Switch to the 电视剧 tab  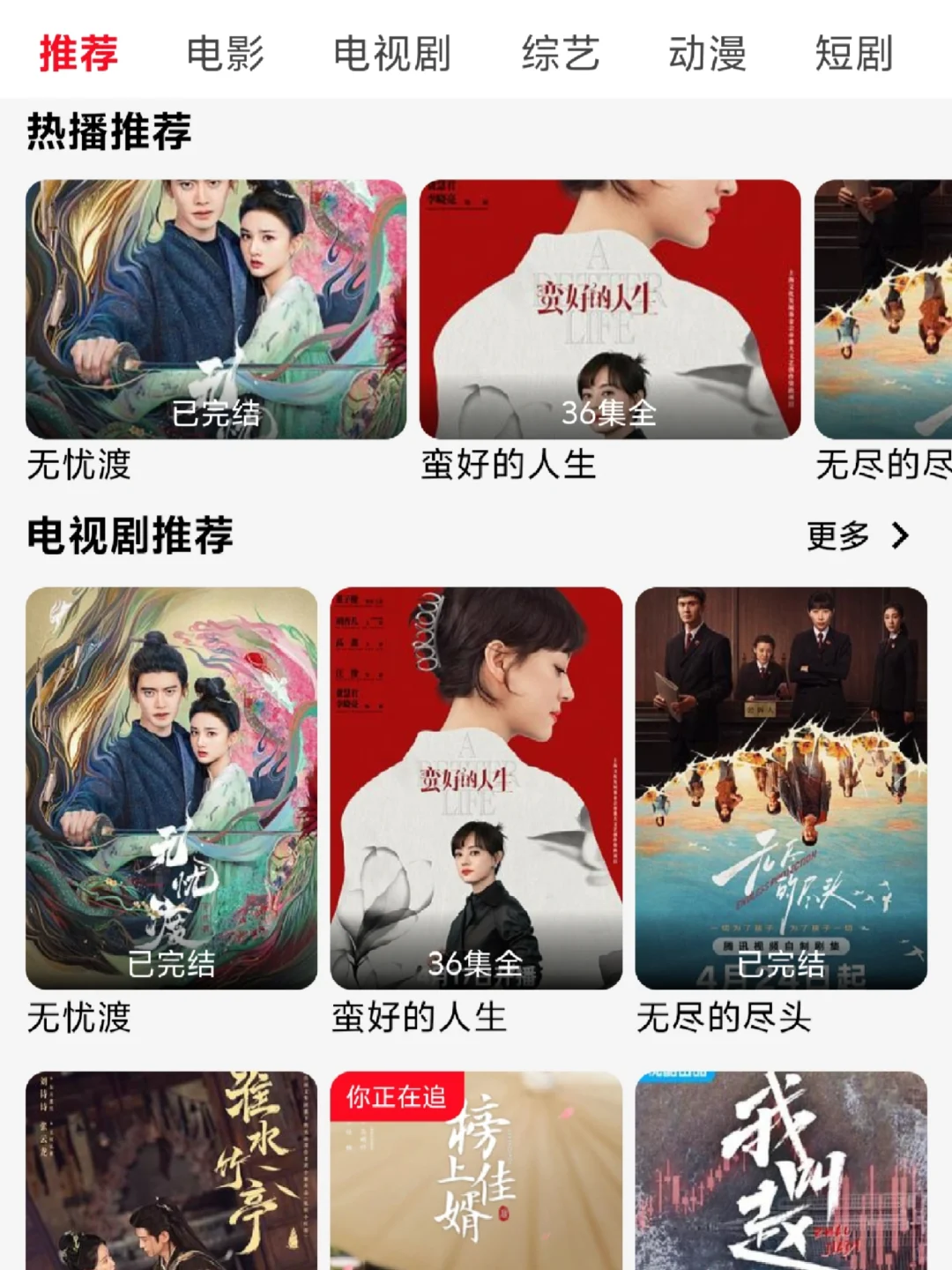point(391,54)
